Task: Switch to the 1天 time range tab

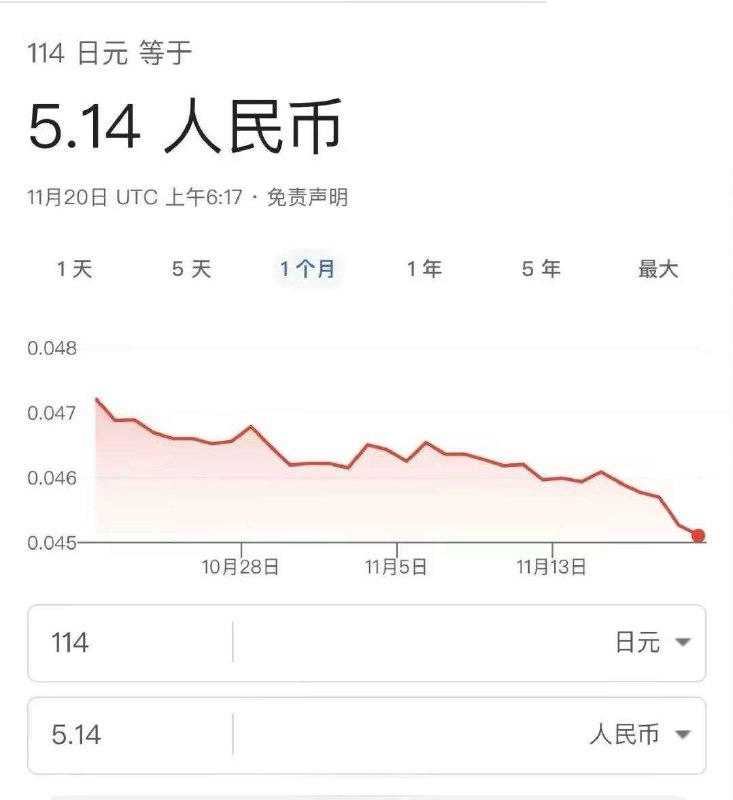Action: (73, 269)
